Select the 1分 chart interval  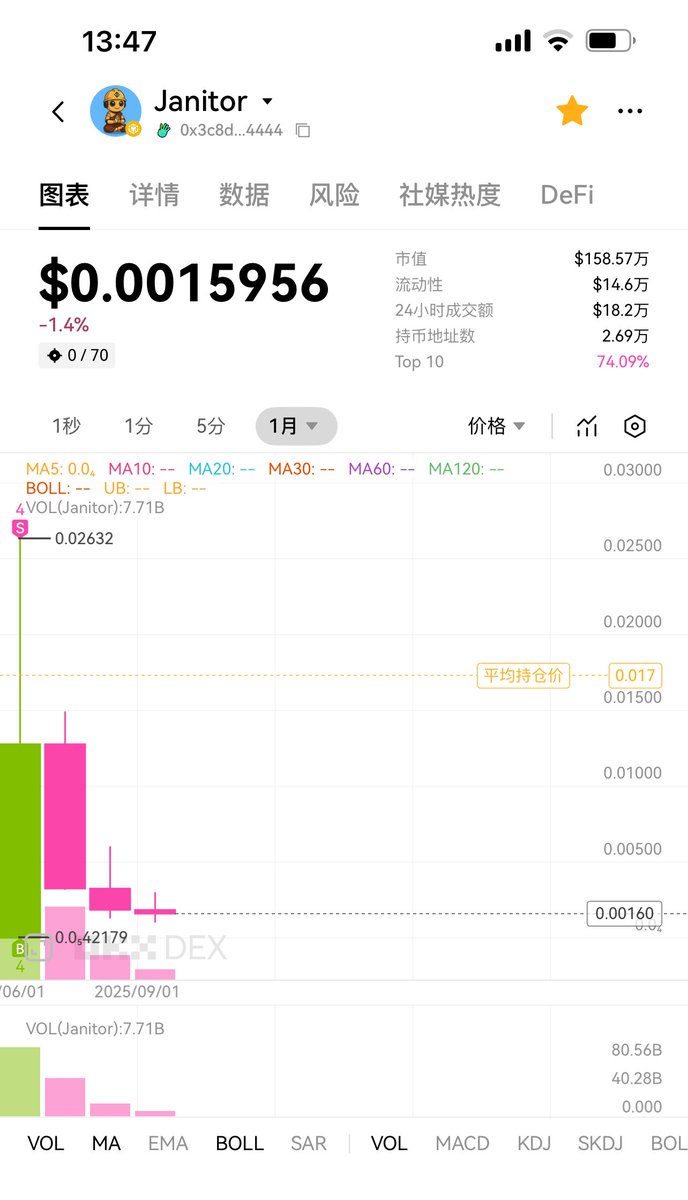[138, 427]
